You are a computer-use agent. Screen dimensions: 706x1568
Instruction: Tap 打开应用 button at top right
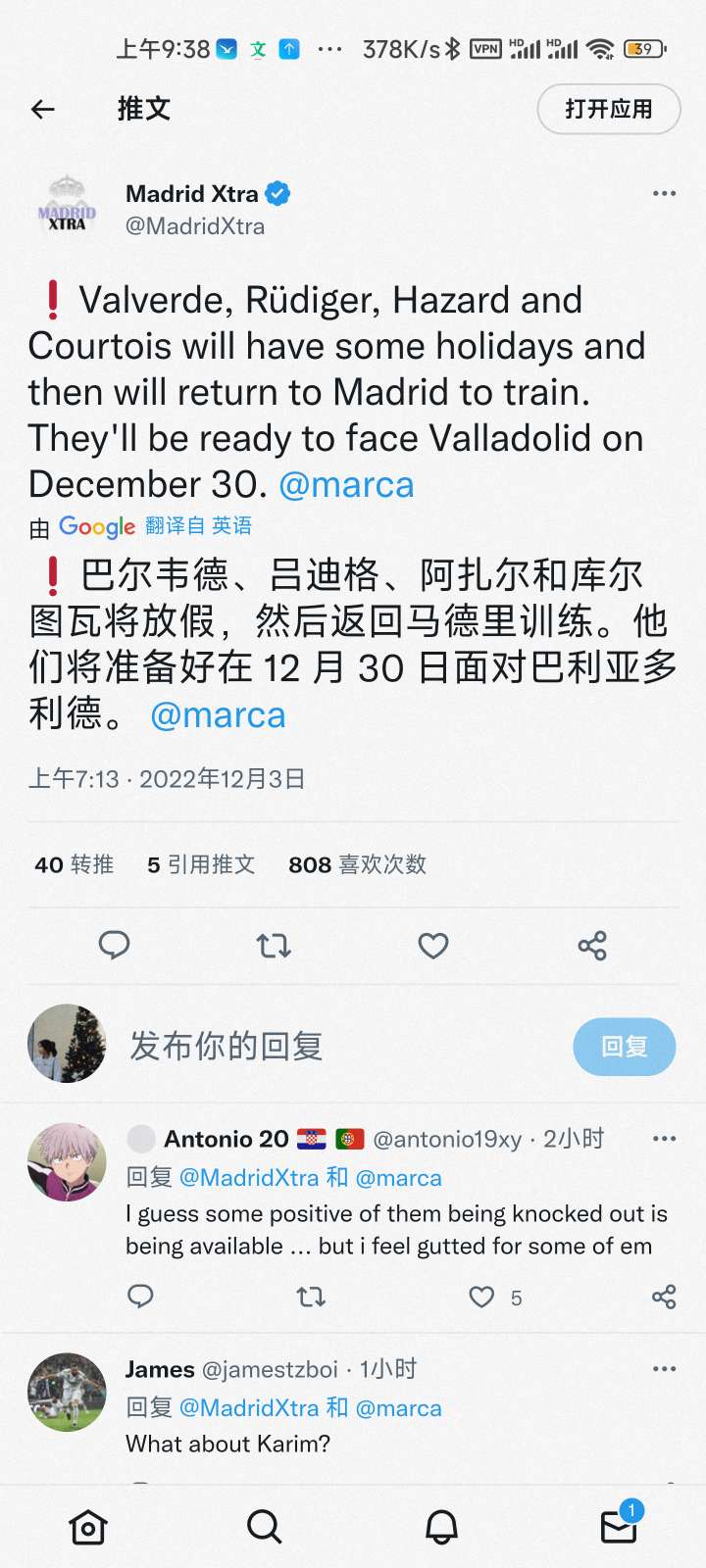(x=608, y=110)
